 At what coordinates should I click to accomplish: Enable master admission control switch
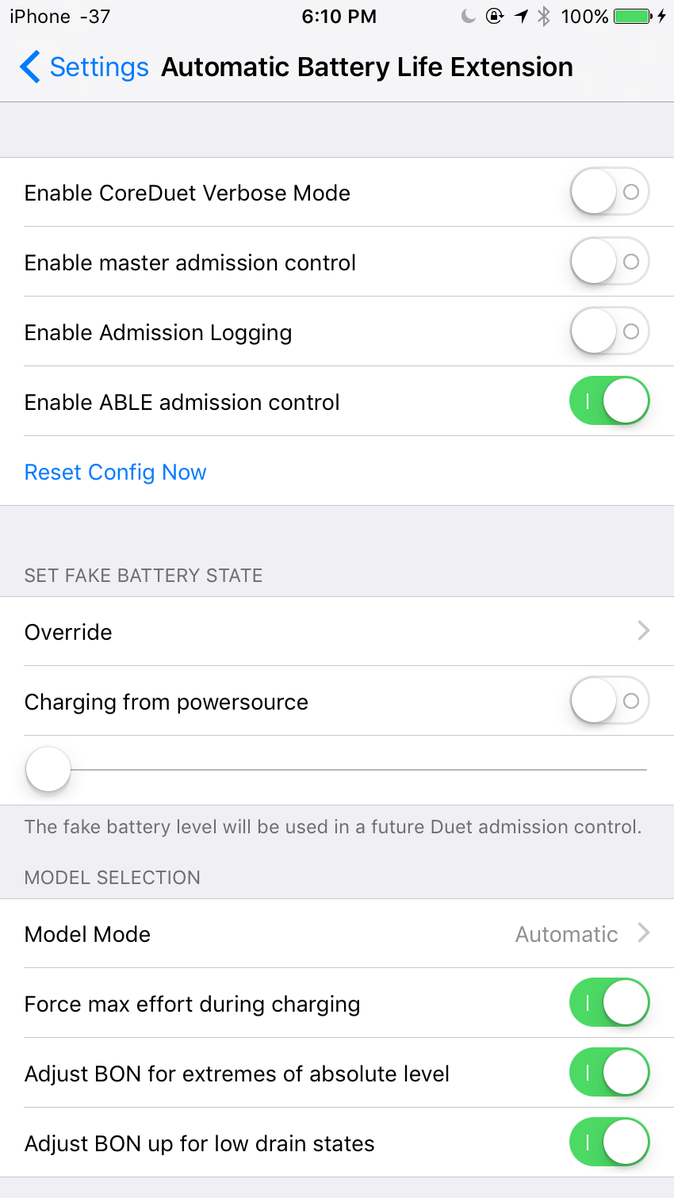click(x=609, y=262)
